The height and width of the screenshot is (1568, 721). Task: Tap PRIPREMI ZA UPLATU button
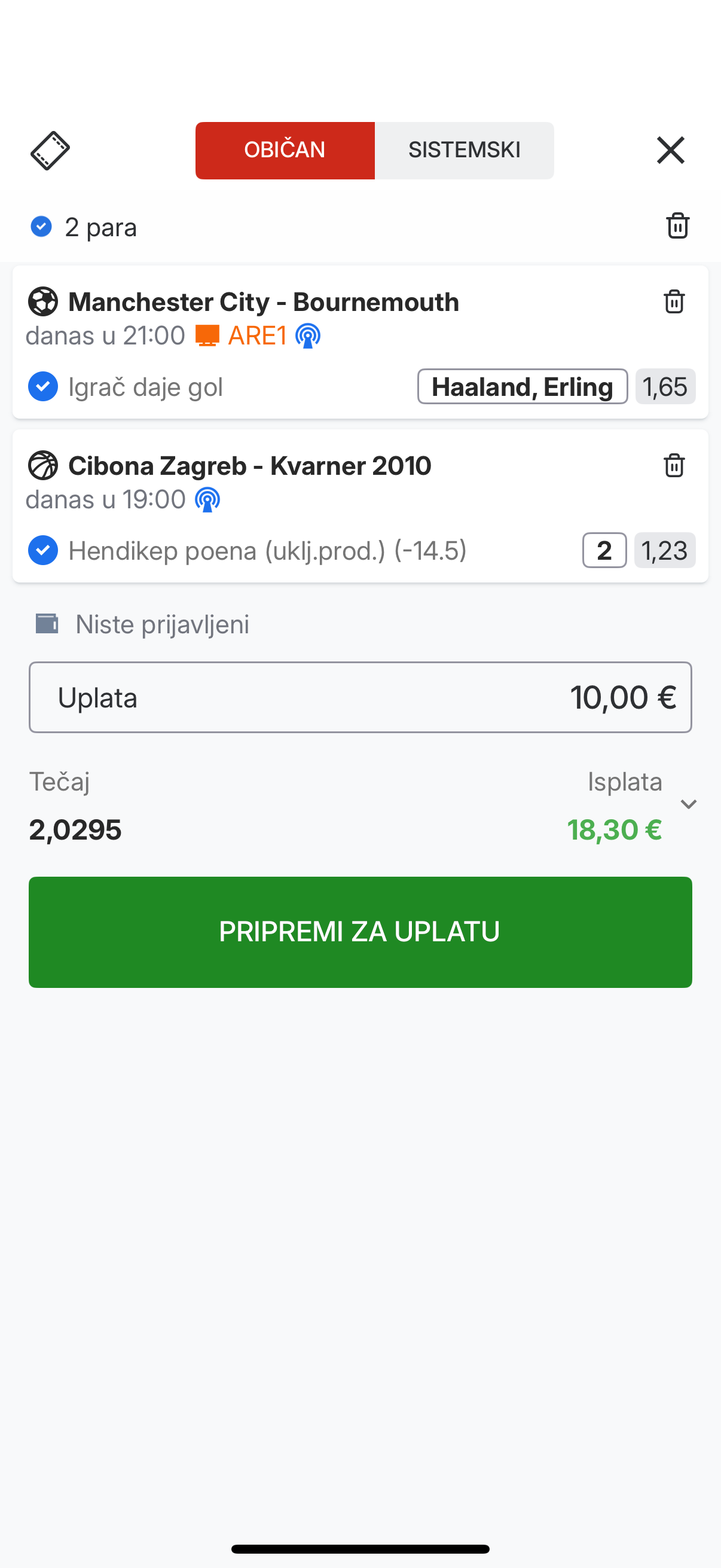(x=360, y=932)
